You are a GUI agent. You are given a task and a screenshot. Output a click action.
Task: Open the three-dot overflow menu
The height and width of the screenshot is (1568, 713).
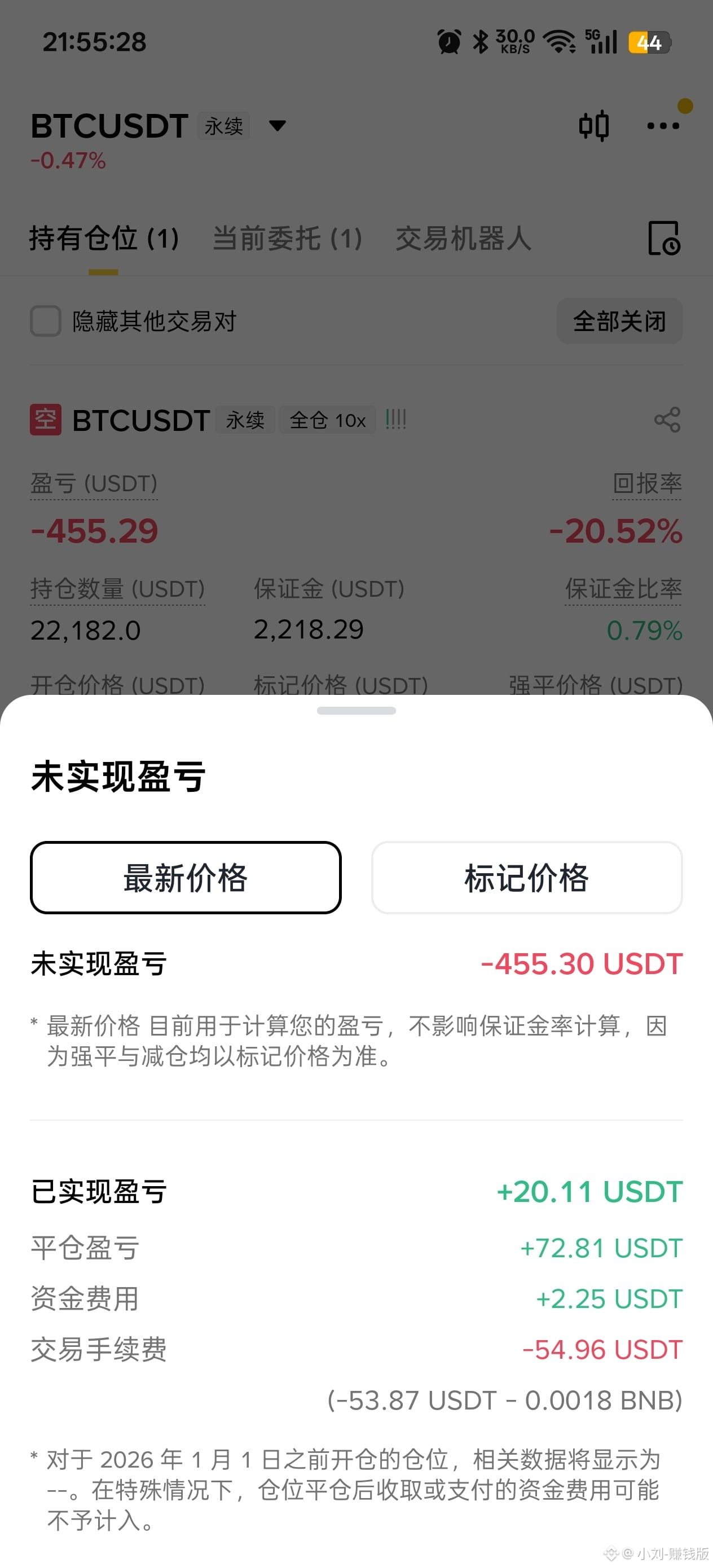(x=663, y=126)
